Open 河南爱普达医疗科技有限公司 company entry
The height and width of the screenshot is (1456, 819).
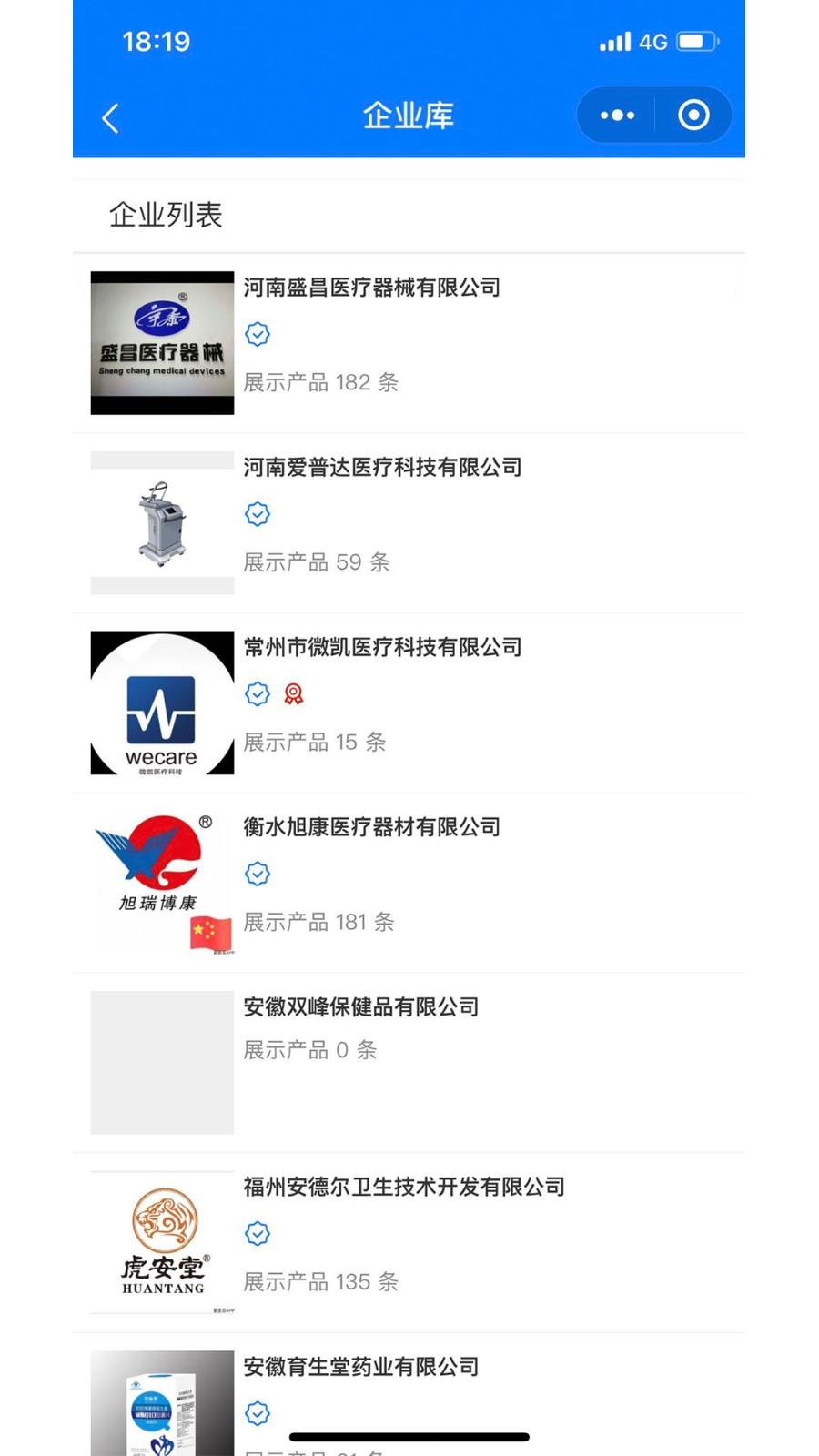pyautogui.click(x=409, y=523)
